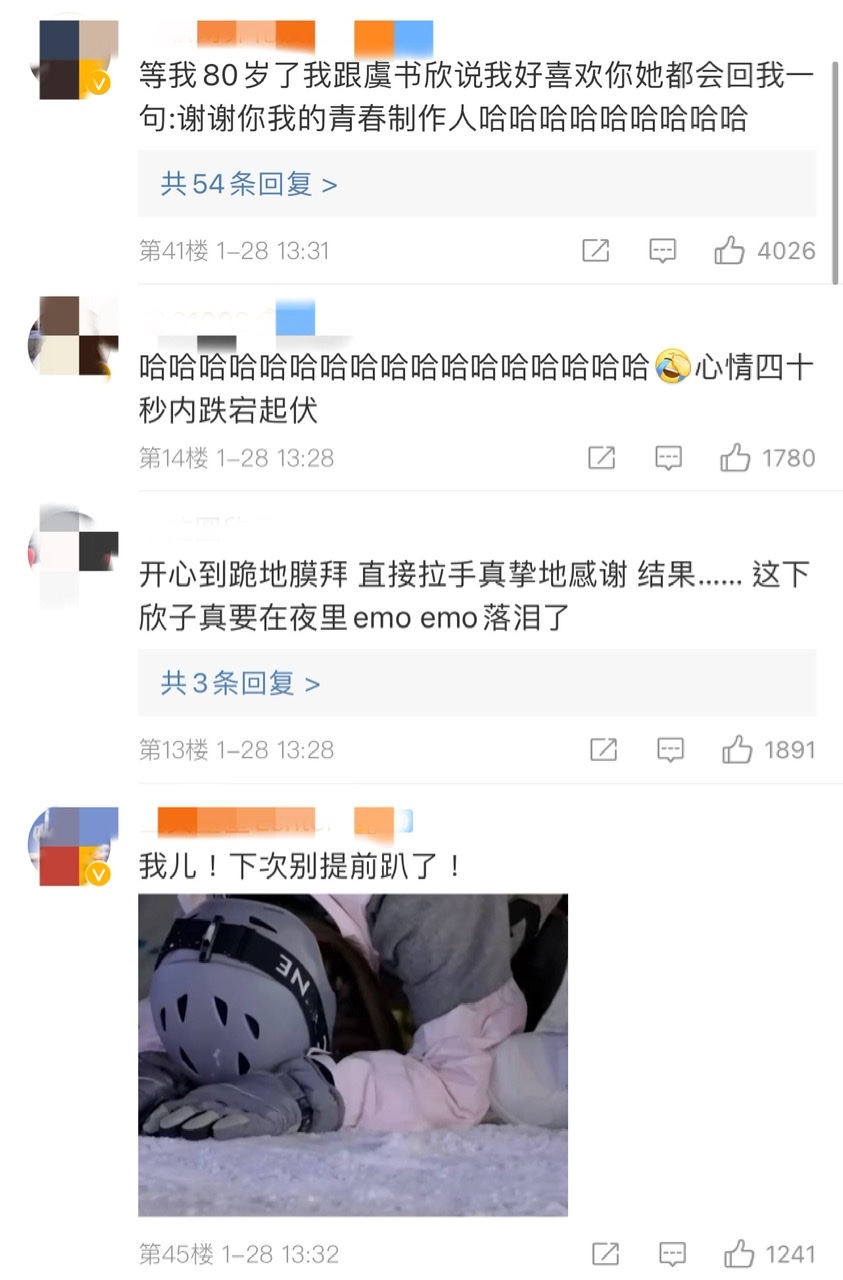This screenshot has width=843, height=1280.
Task: Like the comment with 1241 likes
Action: click(x=739, y=1253)
